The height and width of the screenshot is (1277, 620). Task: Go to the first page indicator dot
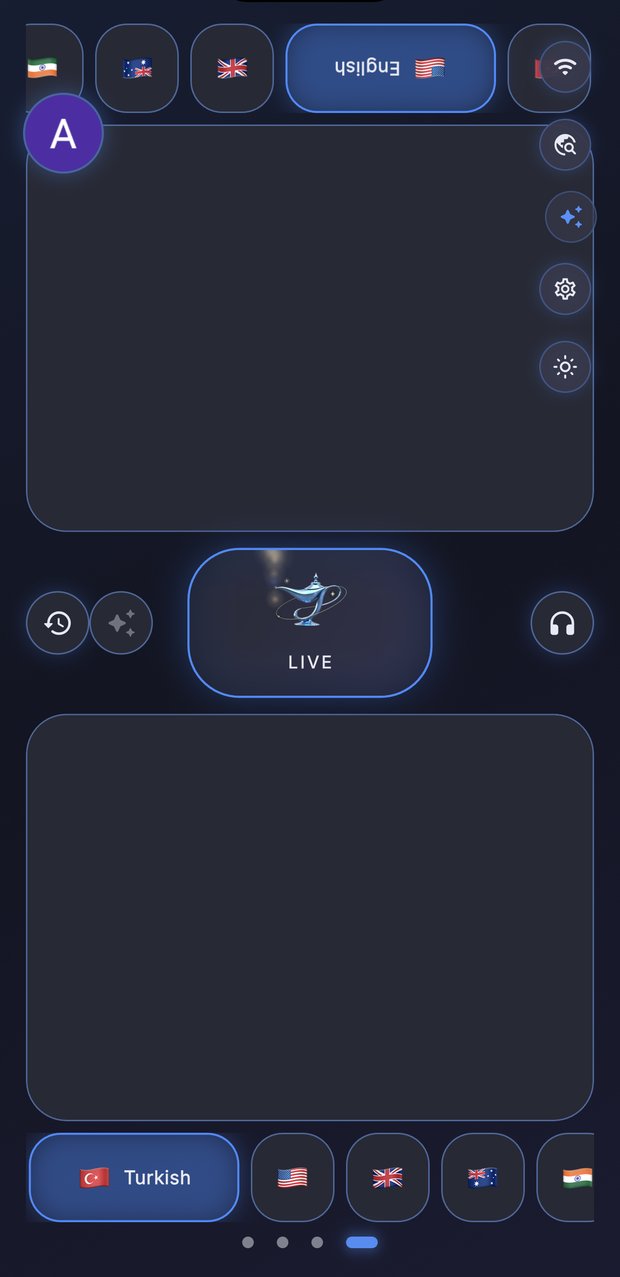[248, 1242]
